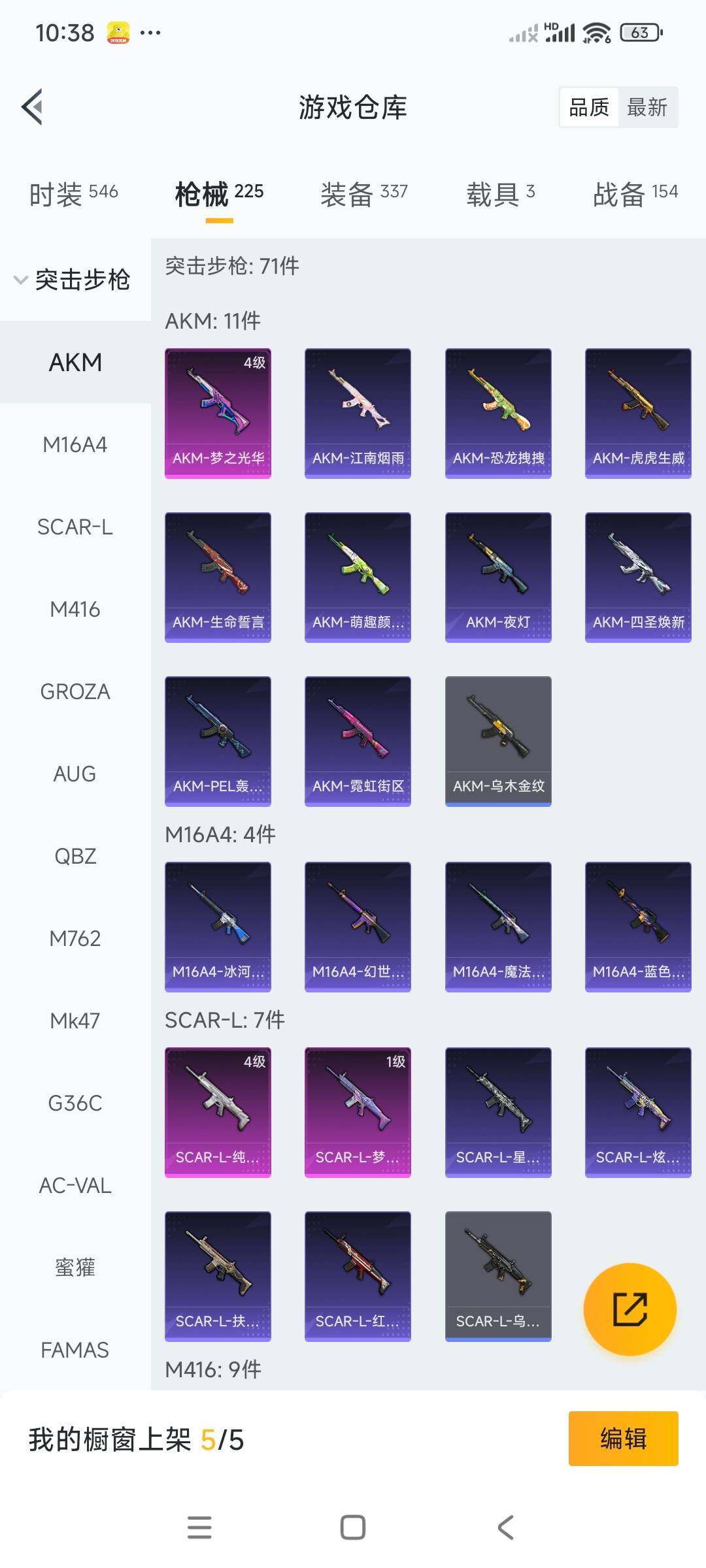Open the 载具 tab
The image size is (706, 1568).
pos(500,193)
